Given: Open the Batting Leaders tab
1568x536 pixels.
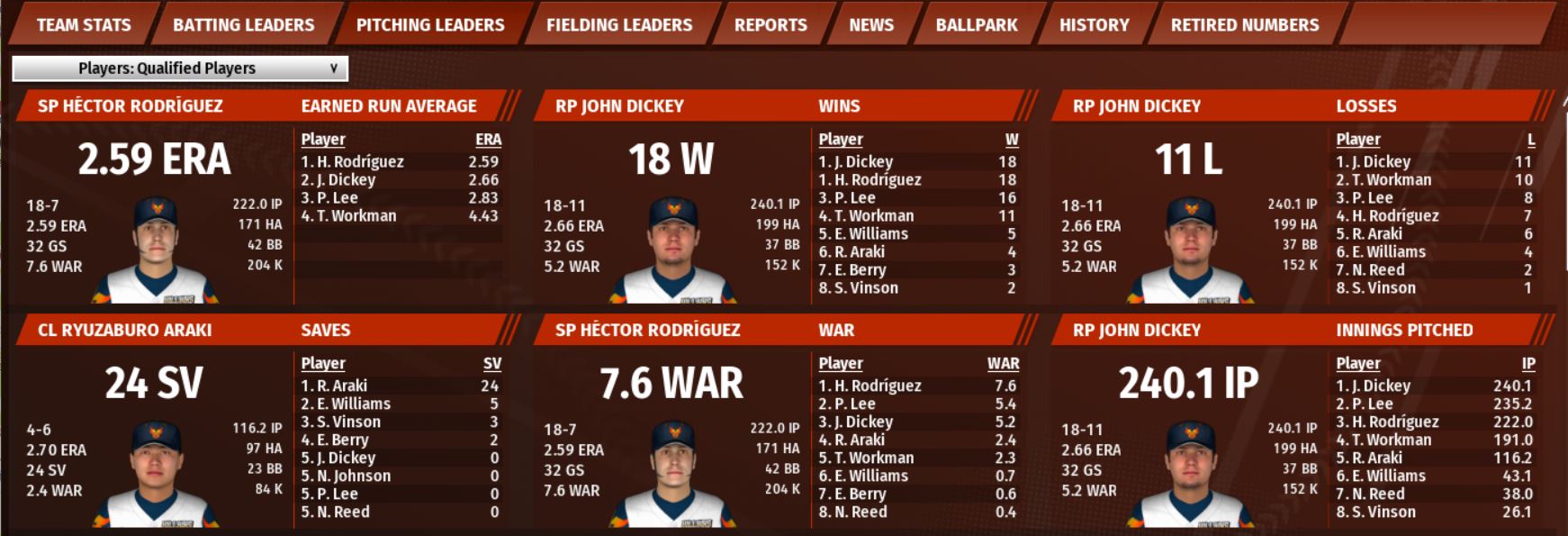Looking at the screenshot, I should coord(243,25).
